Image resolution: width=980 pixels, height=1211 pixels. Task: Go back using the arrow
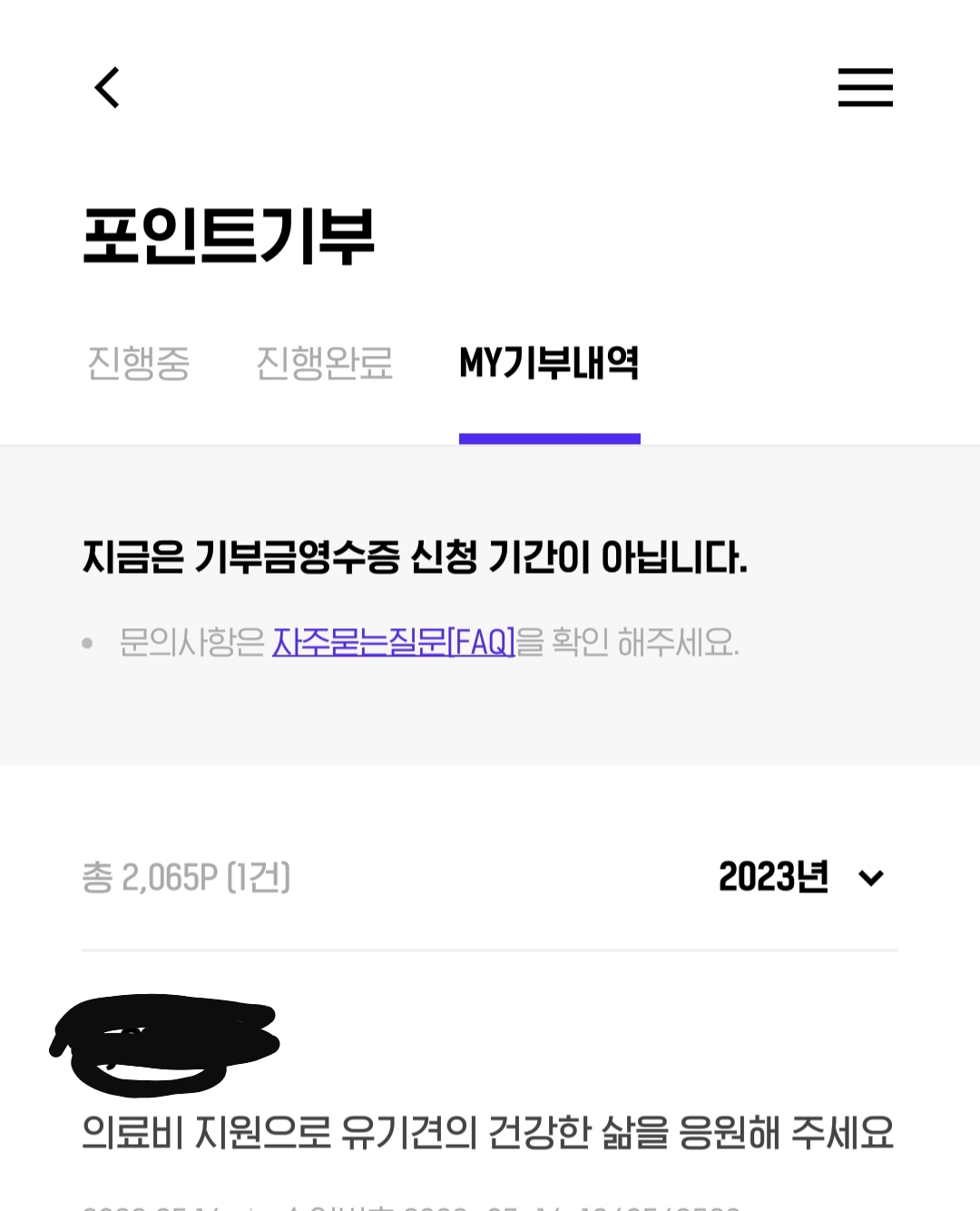coord(108,88)
